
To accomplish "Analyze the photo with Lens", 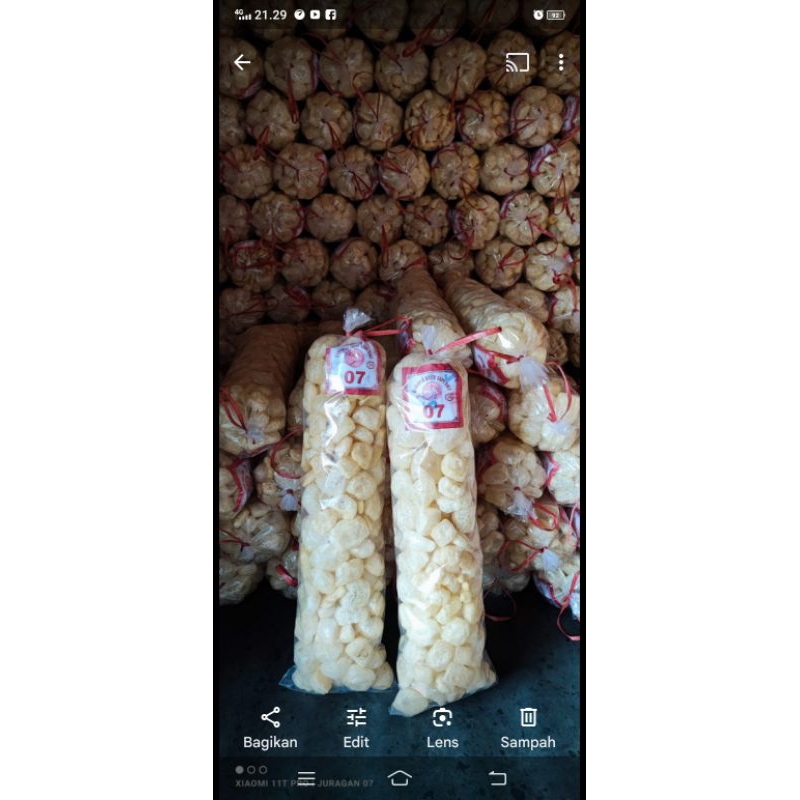I will click(x=442, y=727).
